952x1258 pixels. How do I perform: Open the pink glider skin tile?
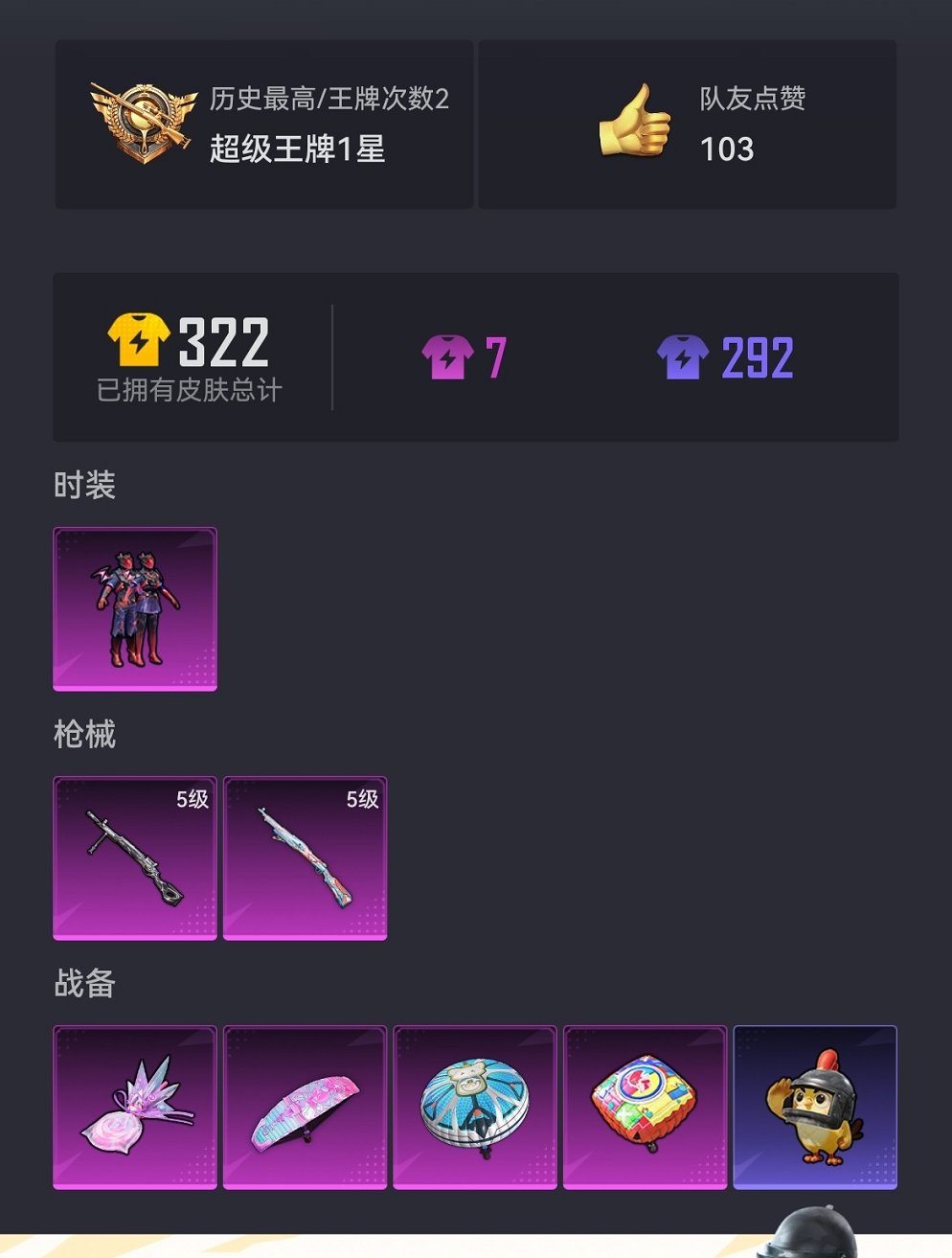pos(305,1107)
